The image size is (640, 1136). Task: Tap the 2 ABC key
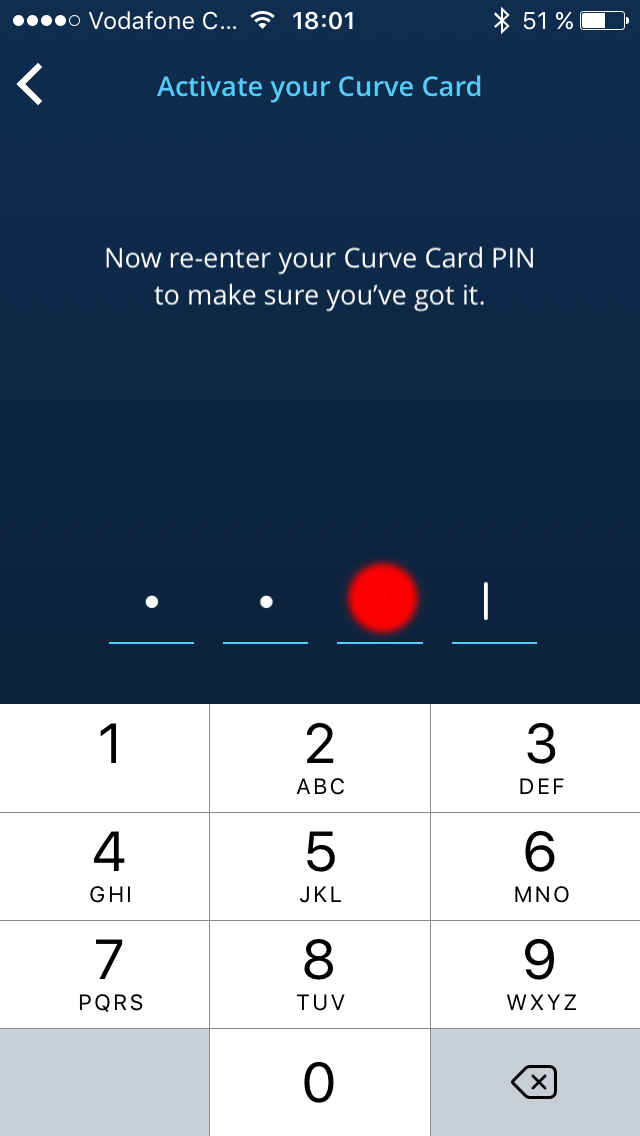(x=320, y=758)
